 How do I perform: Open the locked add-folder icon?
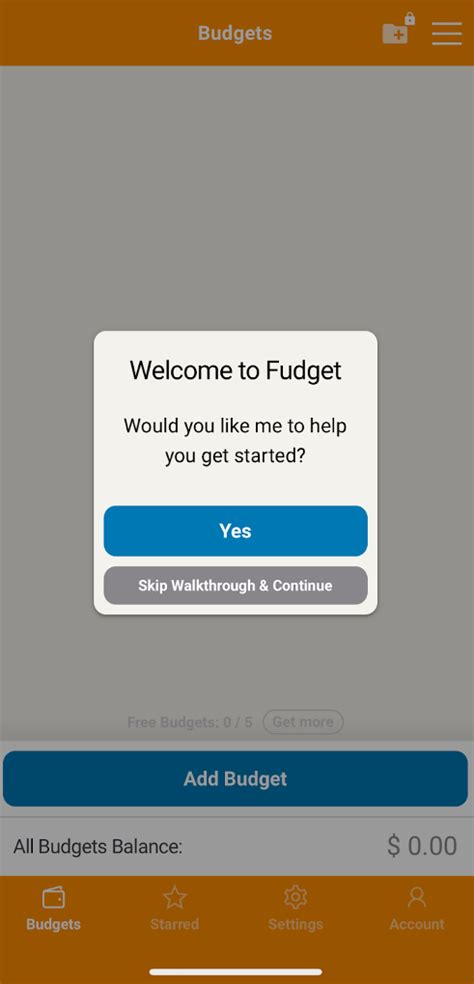pos(399,29)
